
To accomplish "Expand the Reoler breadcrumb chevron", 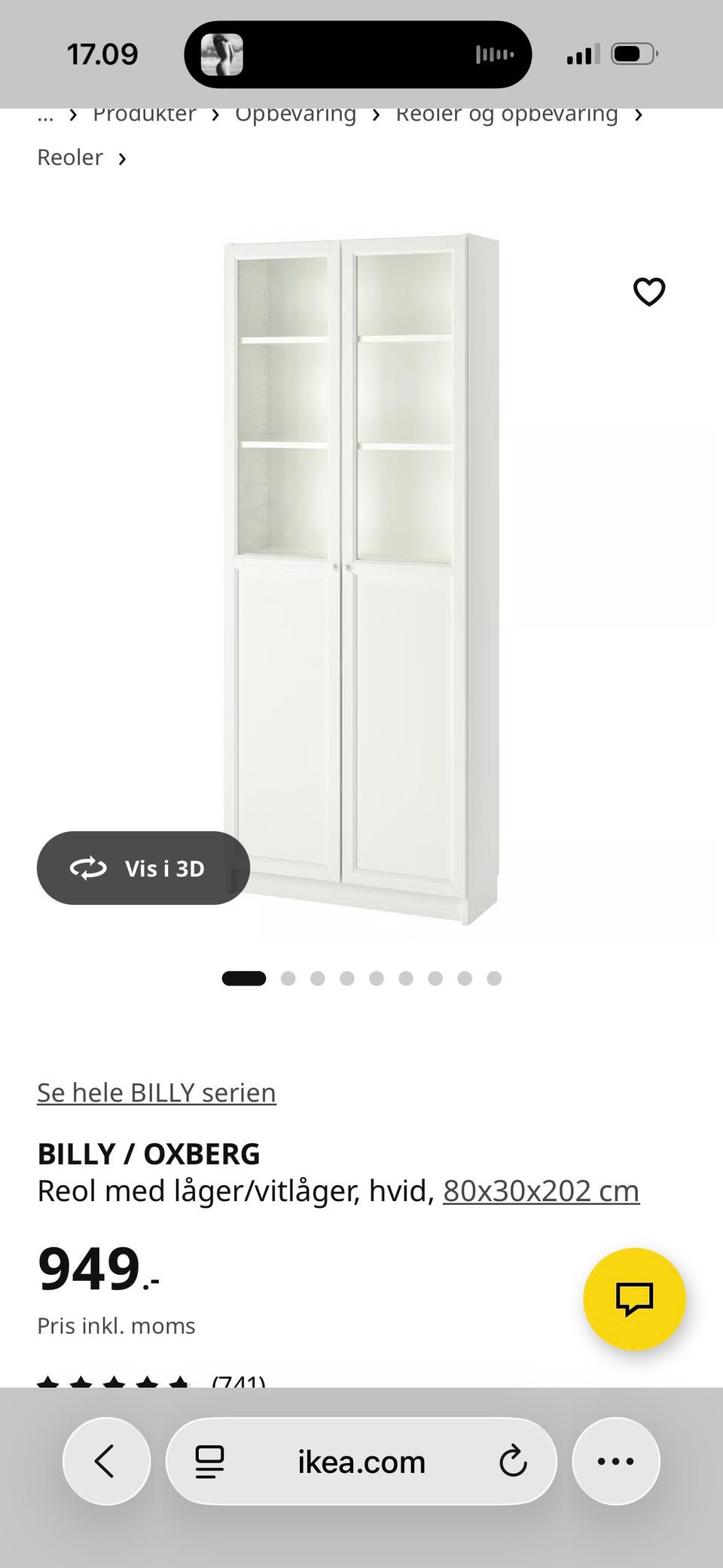I will pos(122,157).
